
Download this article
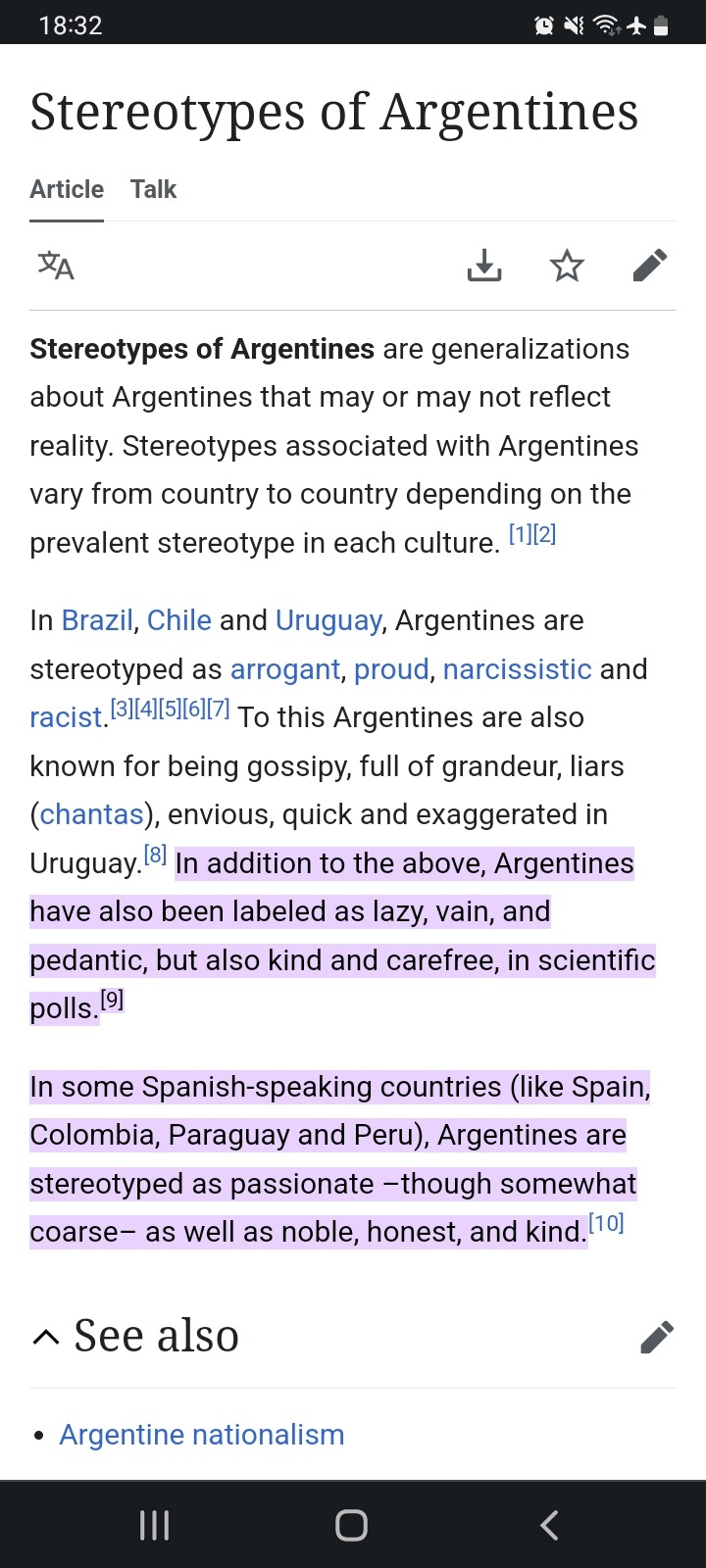click(484, 266)
